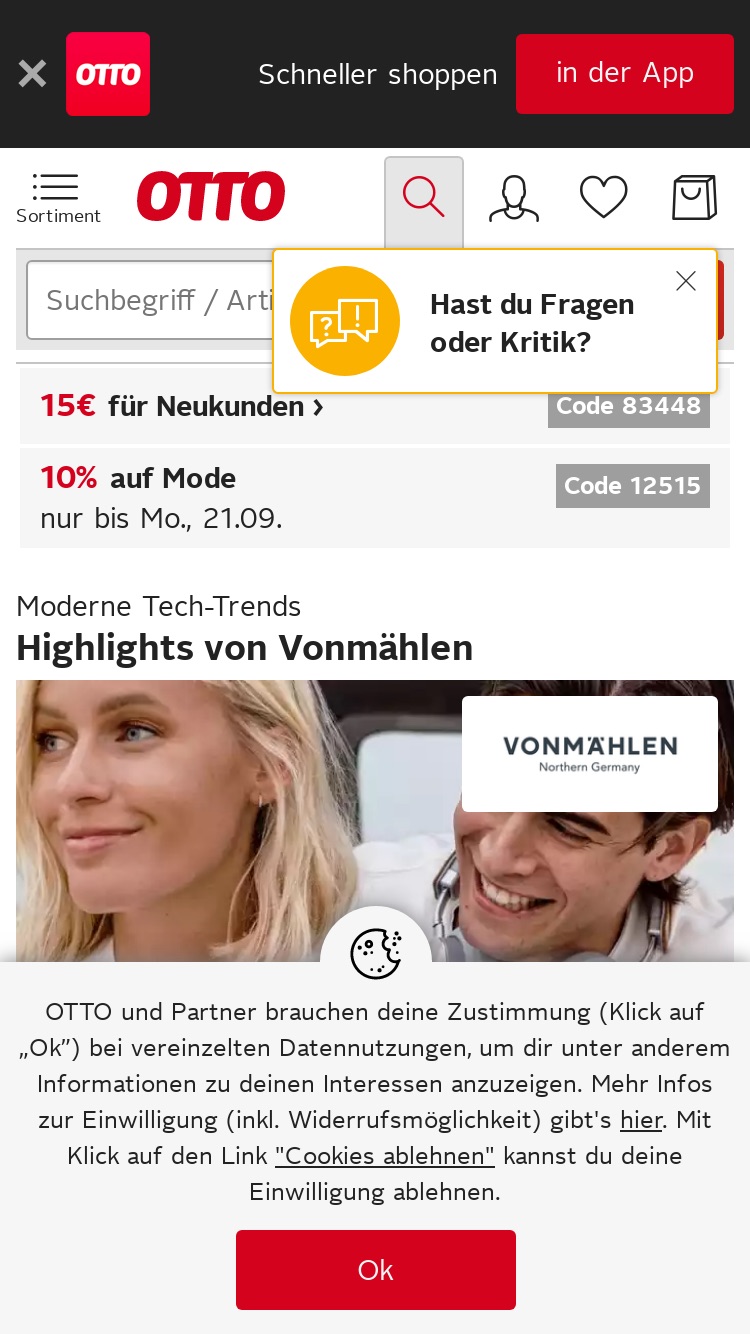Close the 'Hast du Fragen' feedback popup
750x1334 pixels.
pos(686,281)
